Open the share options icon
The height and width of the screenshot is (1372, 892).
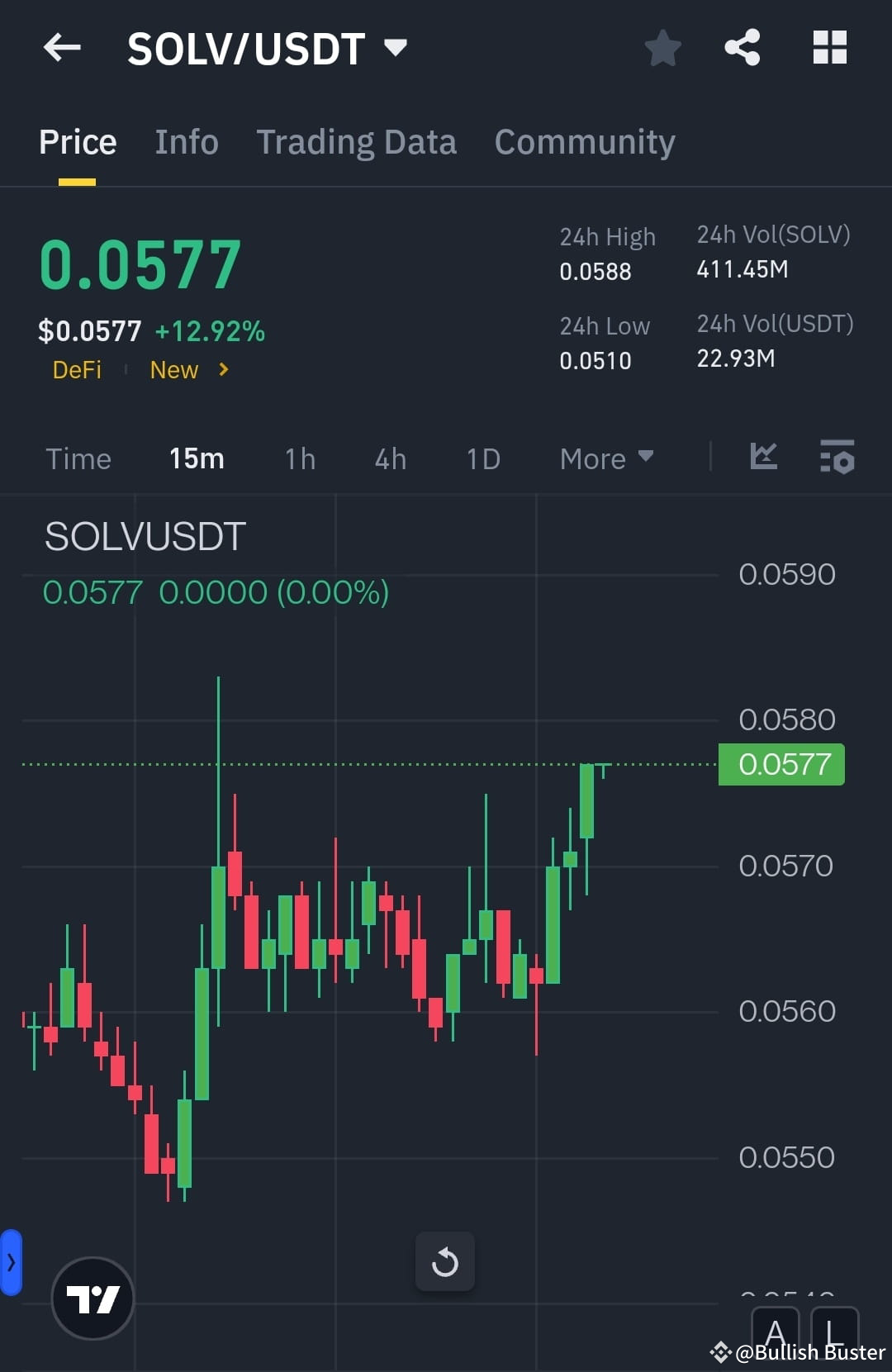[742, 48]
